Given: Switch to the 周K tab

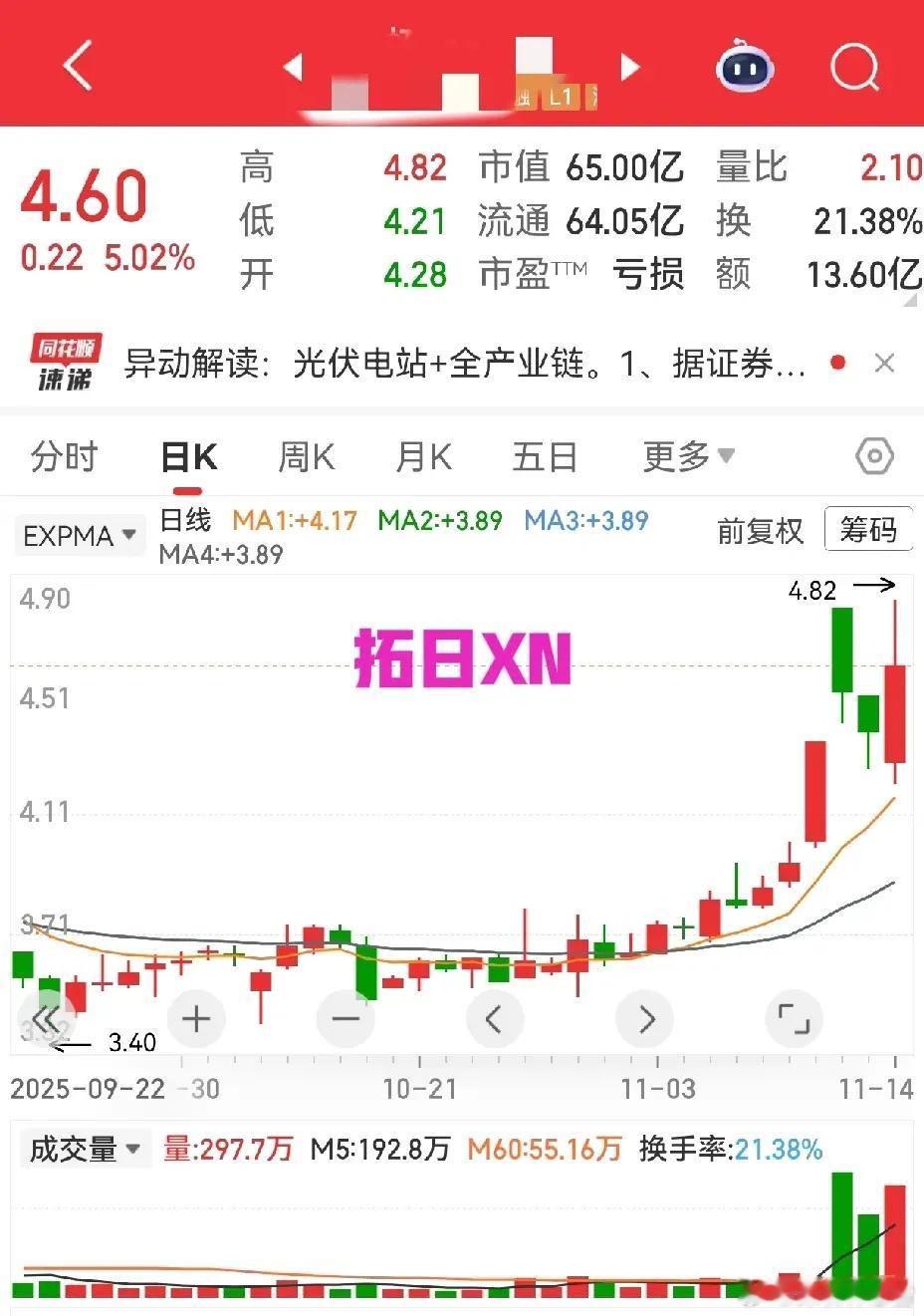Looking at the screenshot, I should pyautogui.click(x=306, y=456).
